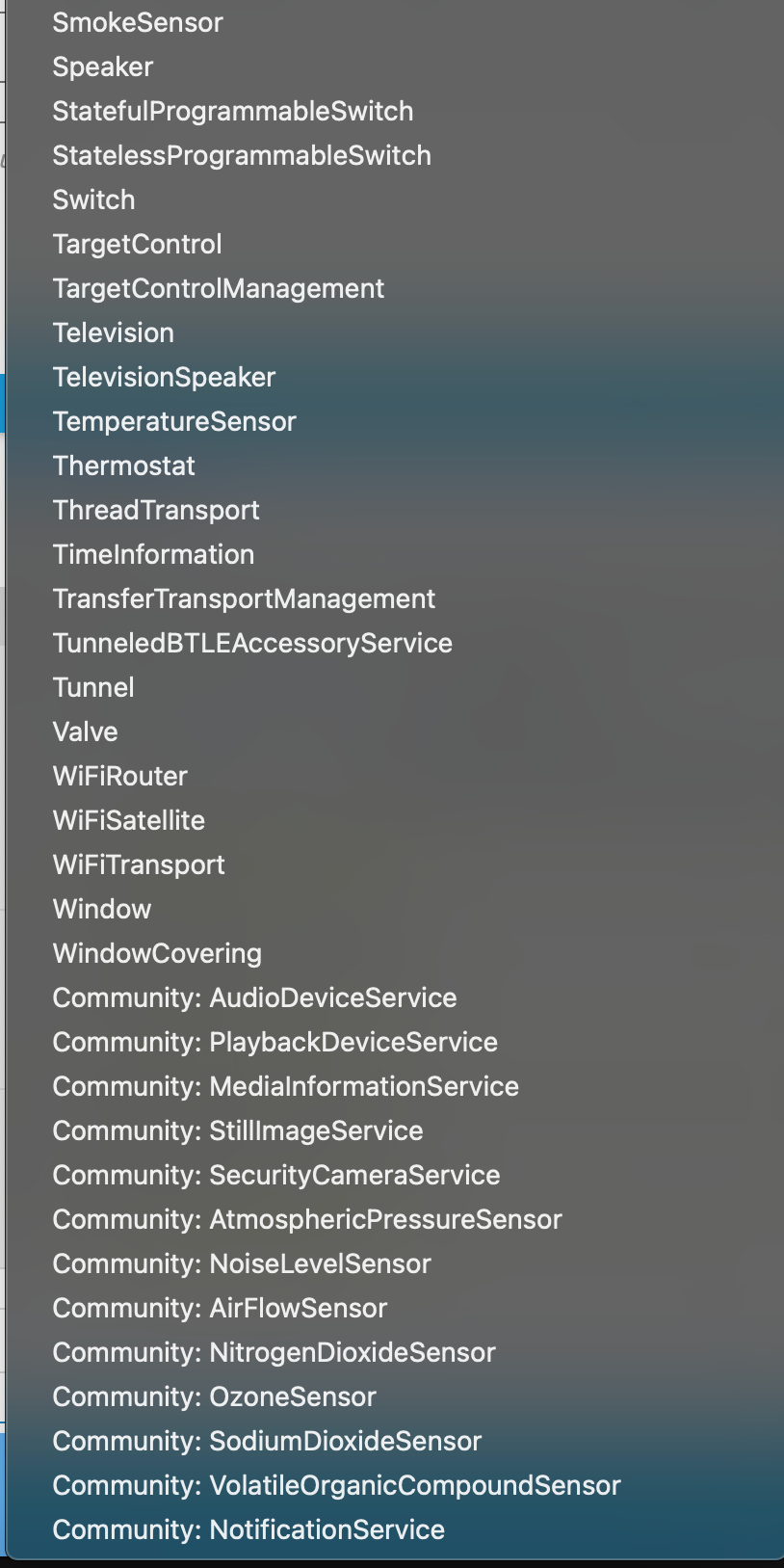Image resolution: width=784 pixels, height=1568 pixels.
Task: Choose the Television option
Action: tap(114, 332)
